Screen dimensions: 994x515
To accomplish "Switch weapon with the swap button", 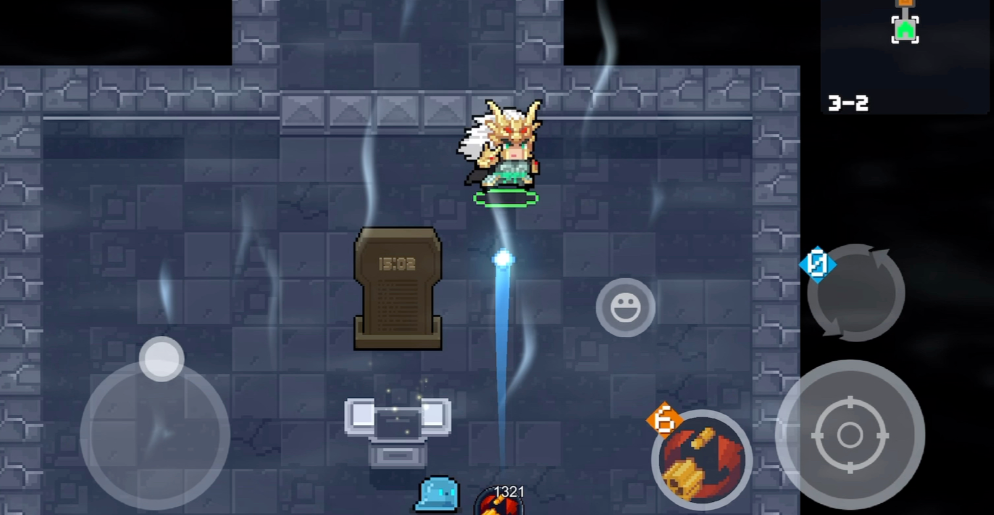I will coord(856,294).
